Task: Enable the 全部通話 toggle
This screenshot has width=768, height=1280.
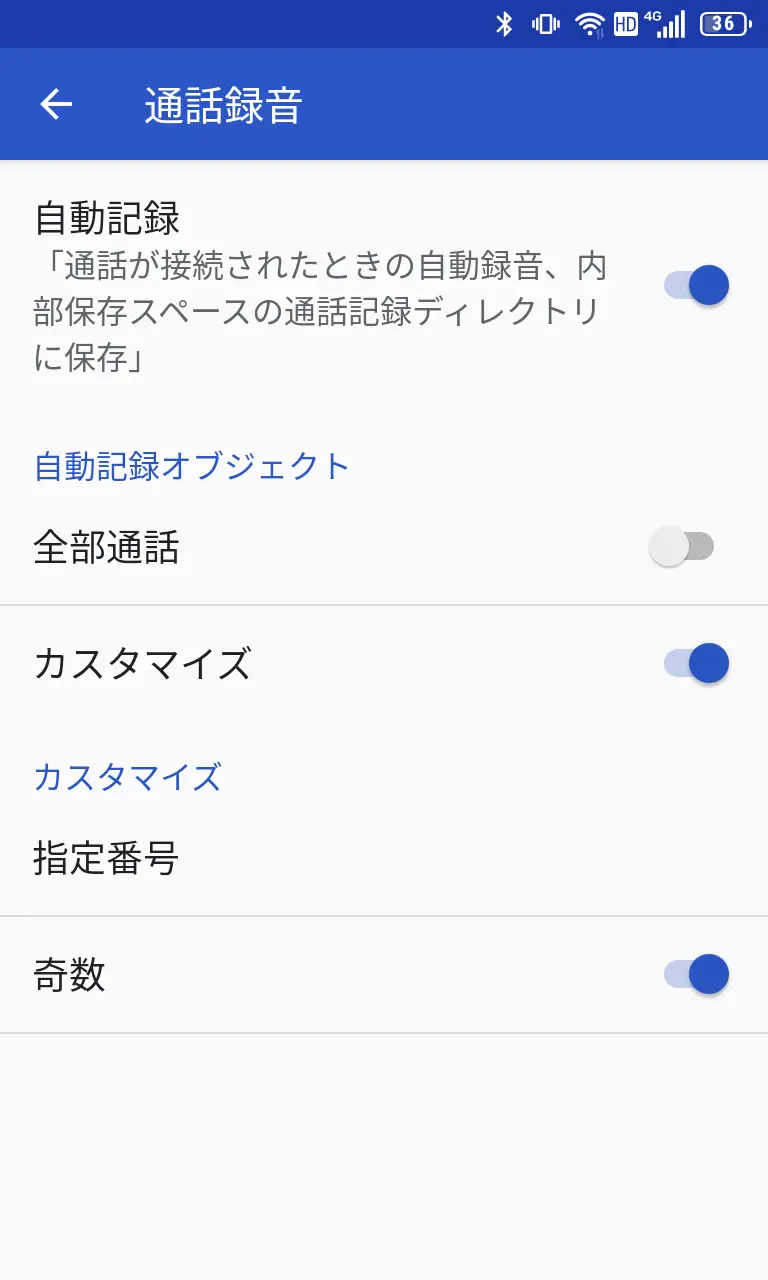Action: coord(682,547)
